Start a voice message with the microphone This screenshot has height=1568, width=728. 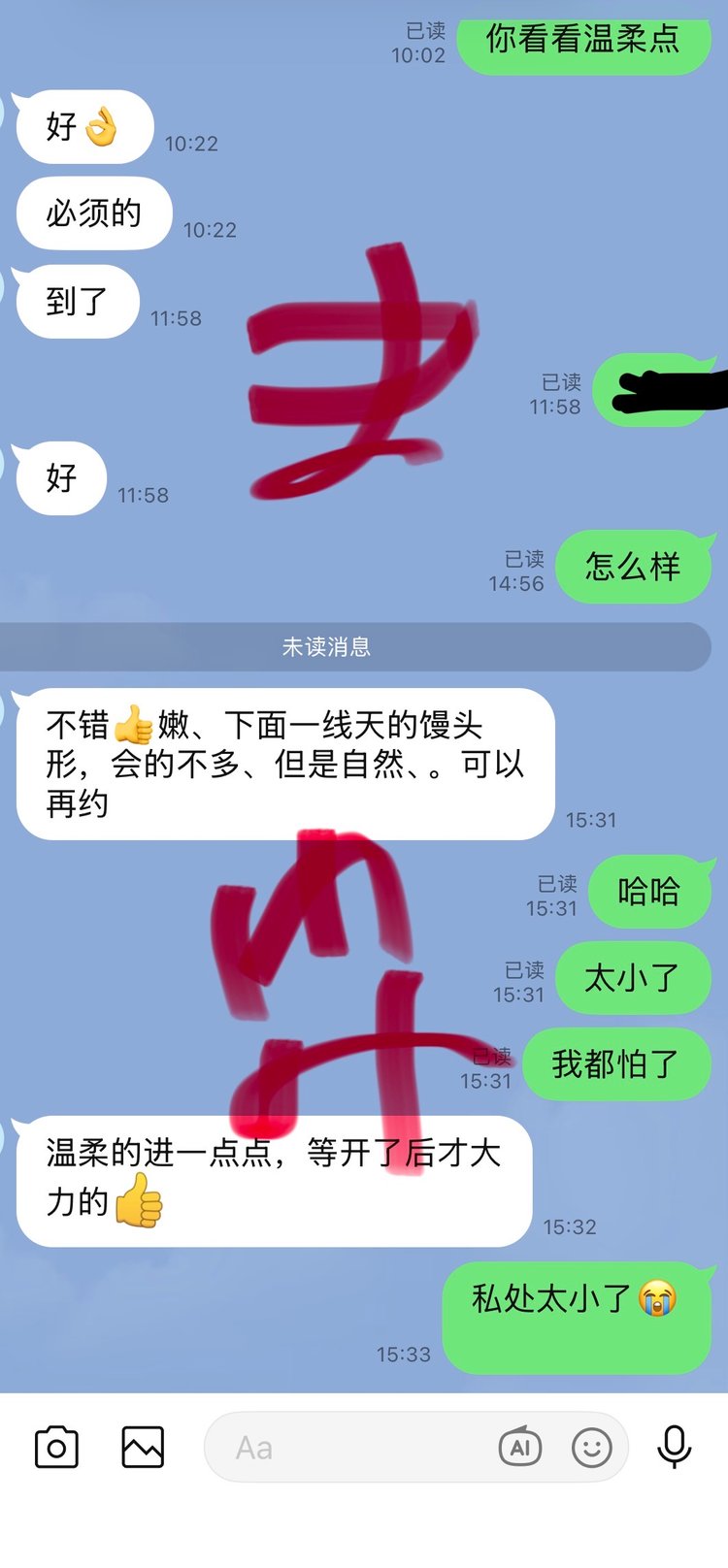tap(674, 1448)
